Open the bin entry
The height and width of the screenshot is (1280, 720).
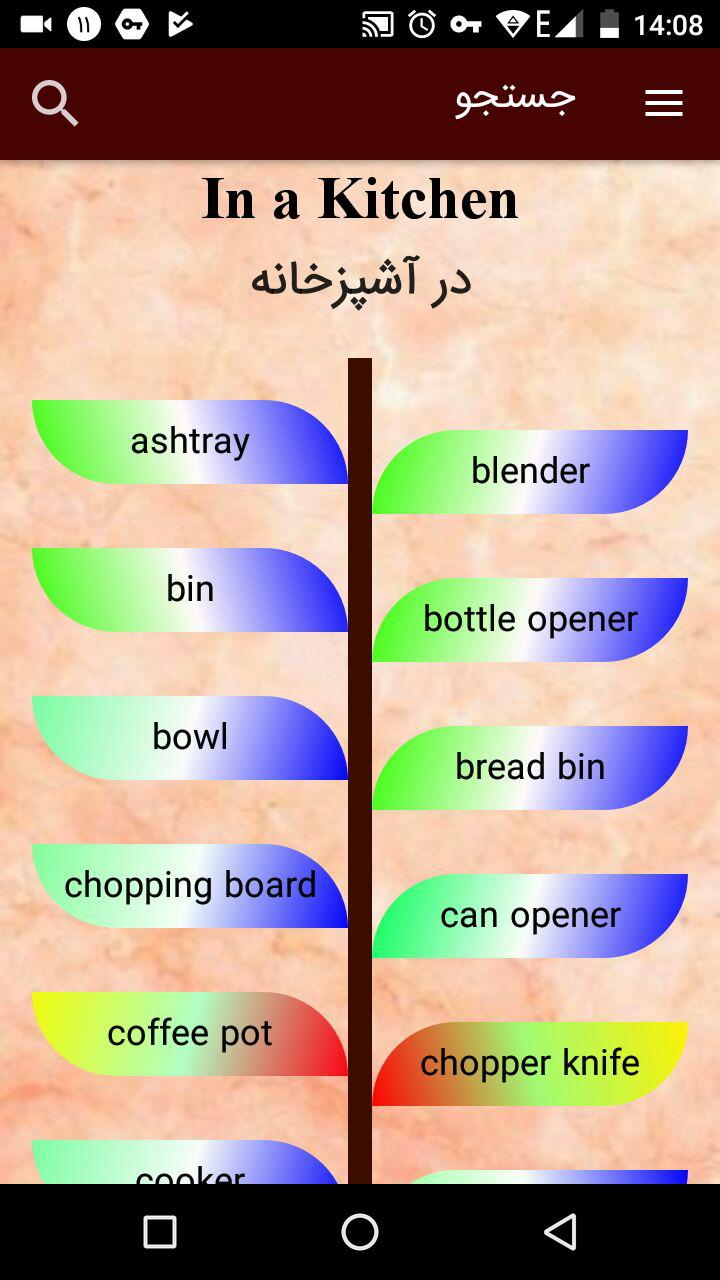click(x=190, y=590)
